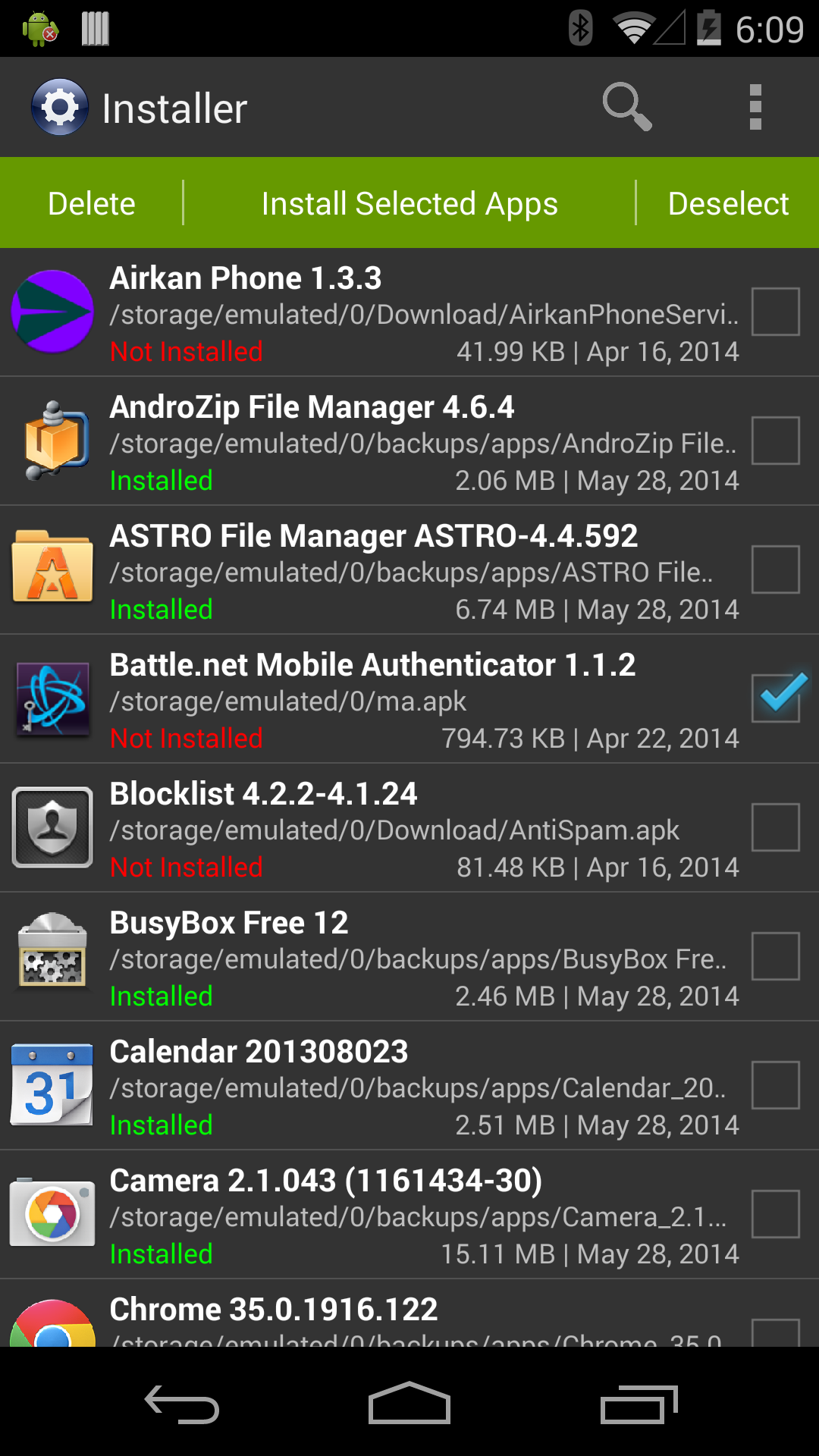Check the Calendar 201308023 checkbox
Viewport: 819px width, 1456px height.
775,1085
